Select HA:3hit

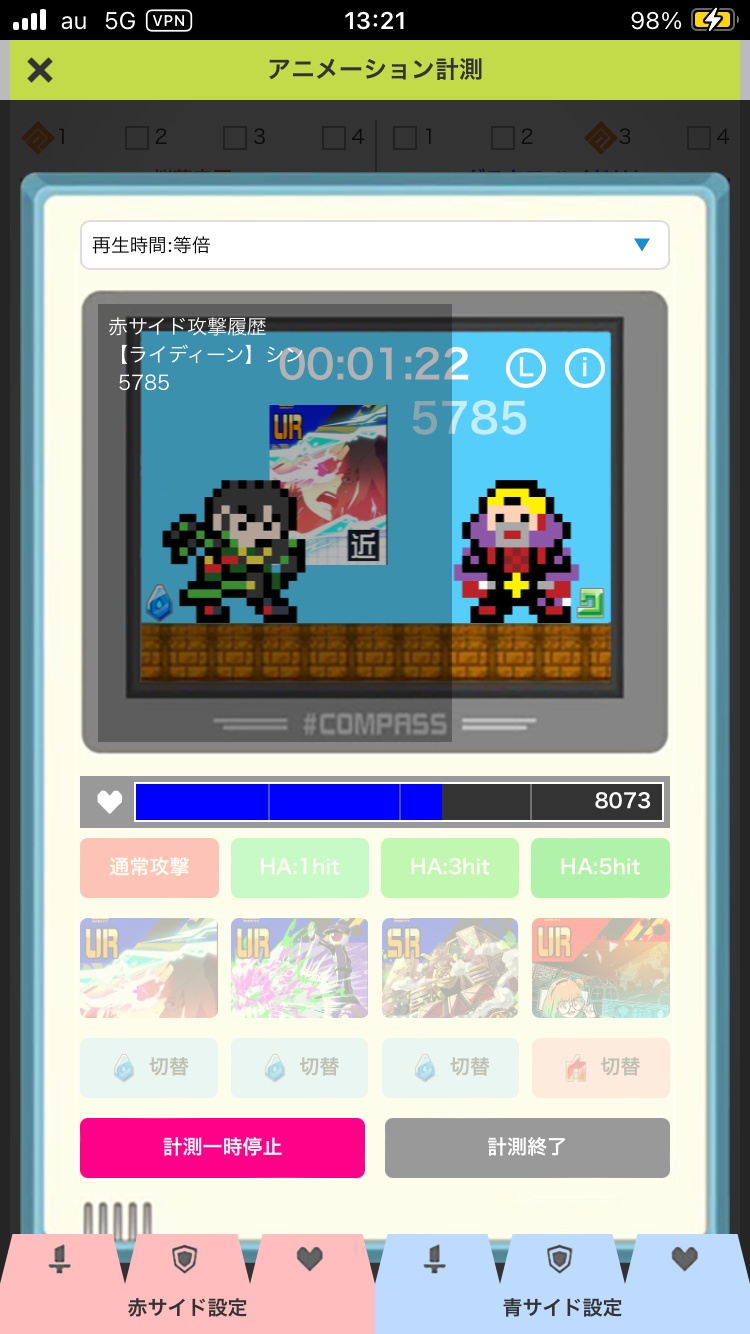pyautogui.click(x=450, y=867)
